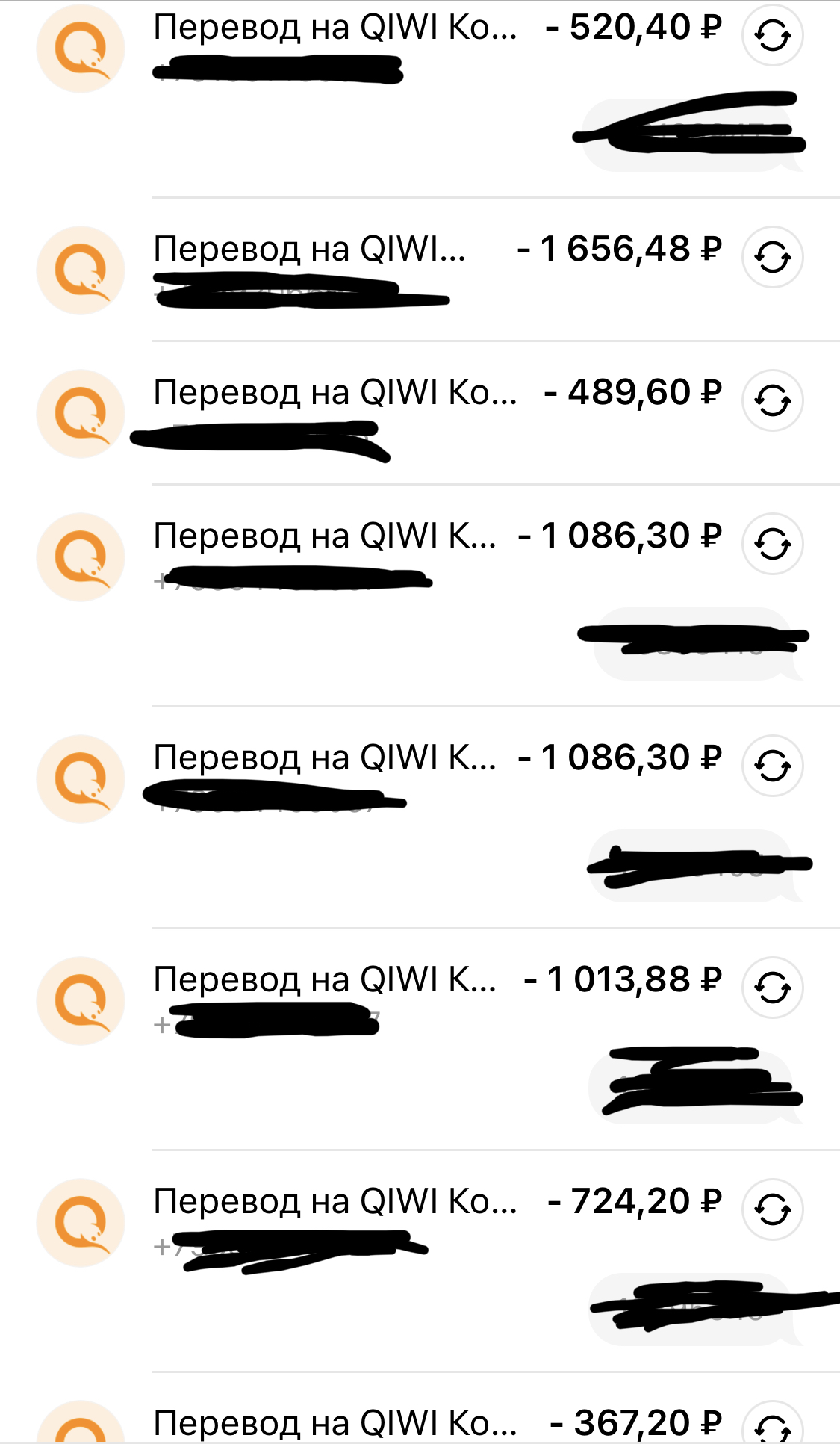Repeat the 489,60 ₽ QIWI transfer

click(x=772, y=401)
